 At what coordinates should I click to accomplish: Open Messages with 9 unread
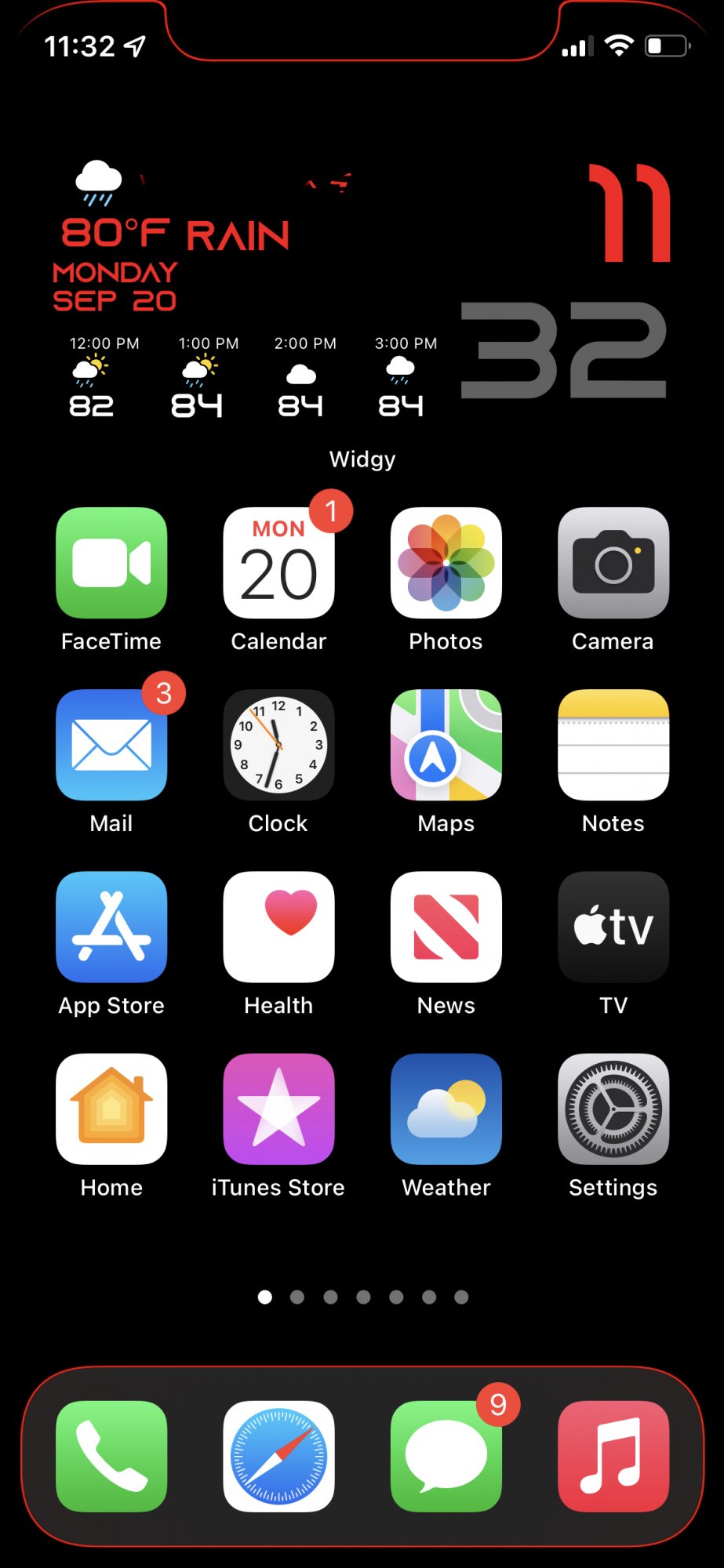pos(446,1456)
